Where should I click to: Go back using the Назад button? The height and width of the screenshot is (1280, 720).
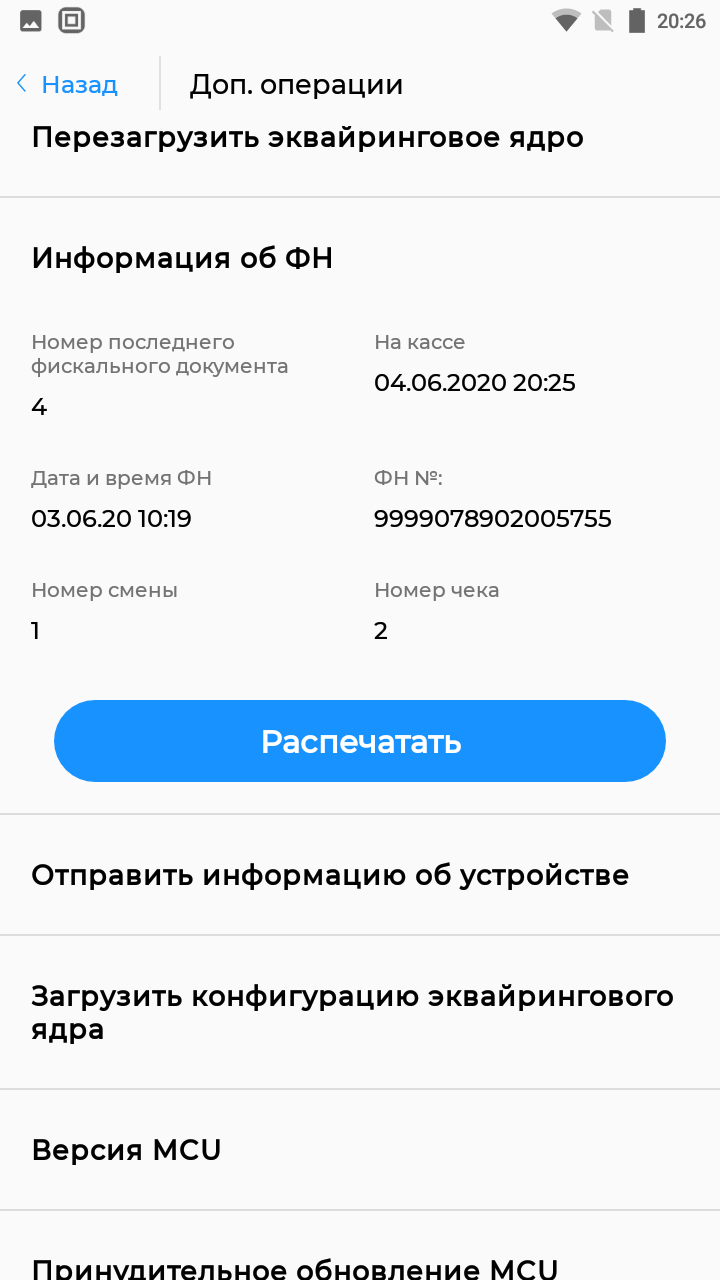coord(67,85)
